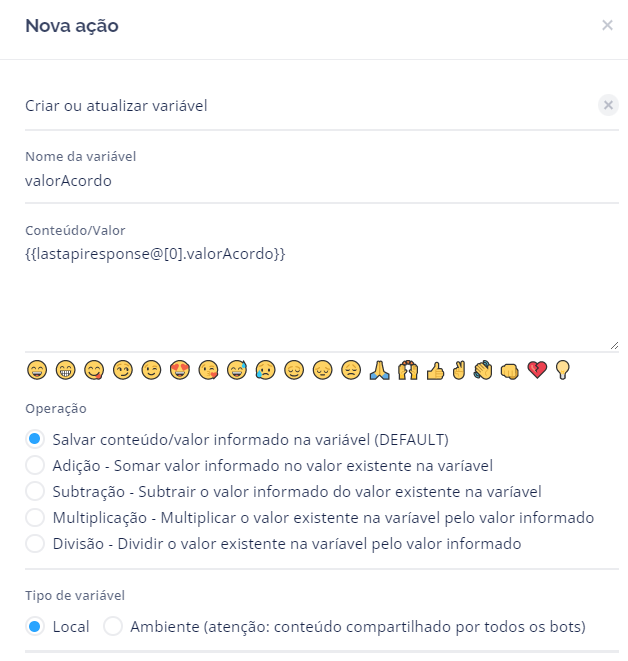Viewport: 628px width, 661px height.
Task: Clear the 'Criar ou atualizar variável' selection
Action: click(x=608, y=105)
